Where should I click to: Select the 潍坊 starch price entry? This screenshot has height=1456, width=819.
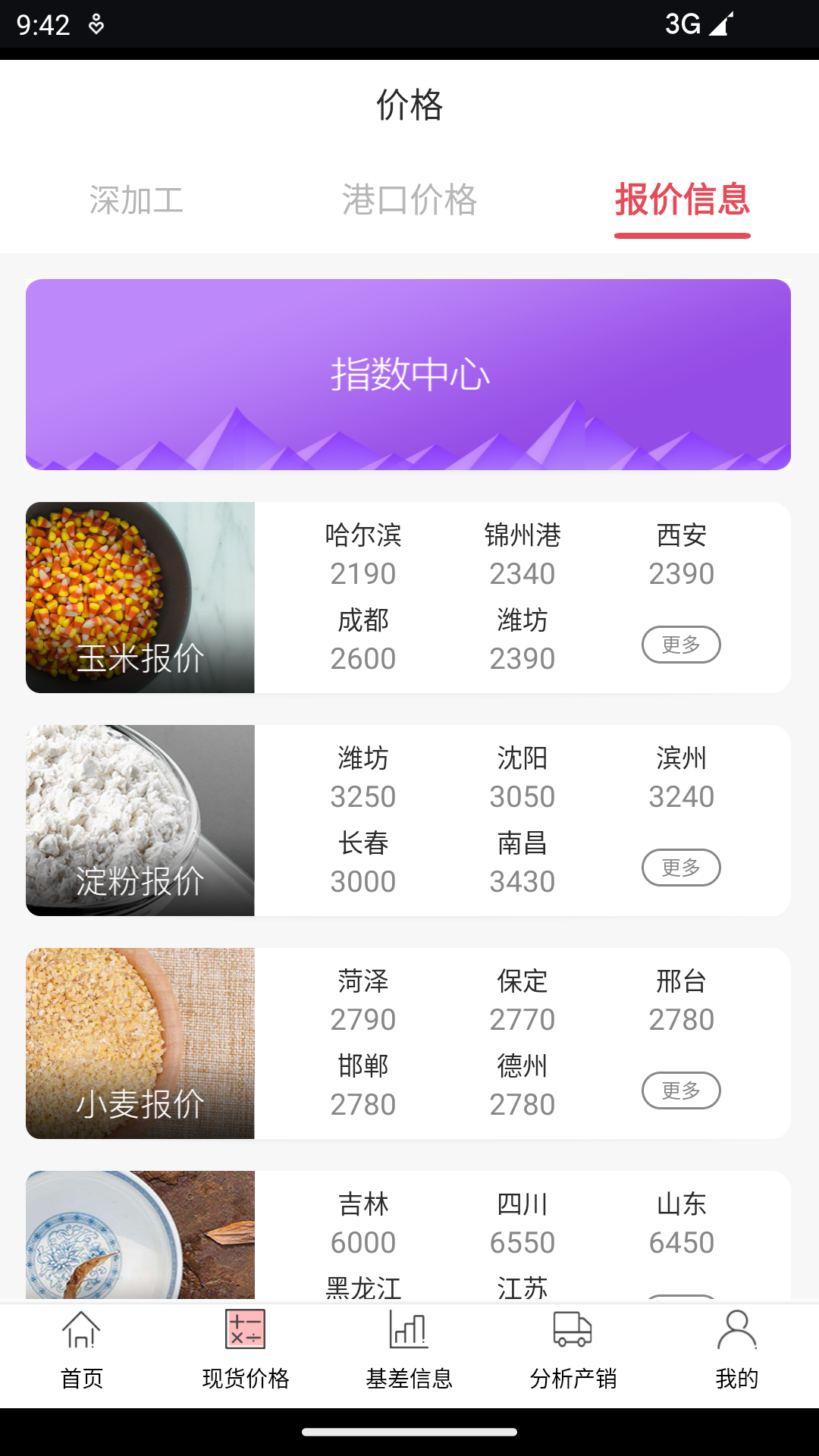click(x=364, y=777)
